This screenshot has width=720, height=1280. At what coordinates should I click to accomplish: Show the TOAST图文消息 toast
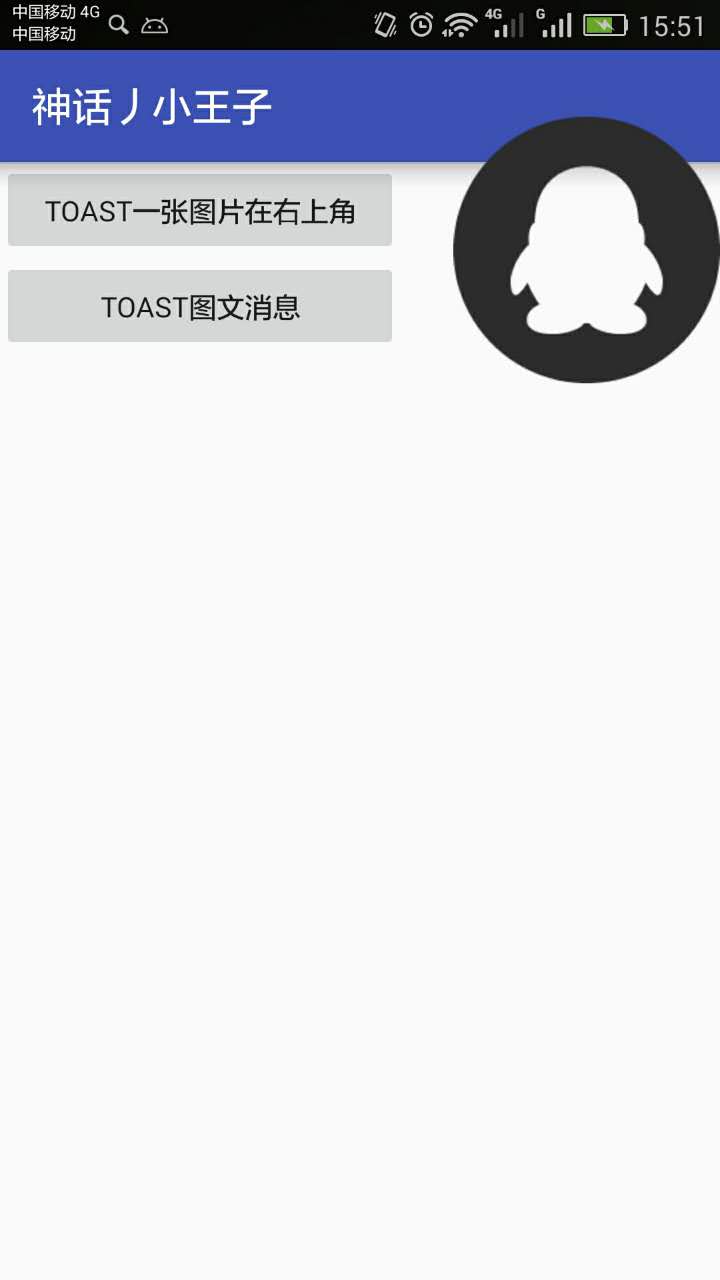point(200,306)
